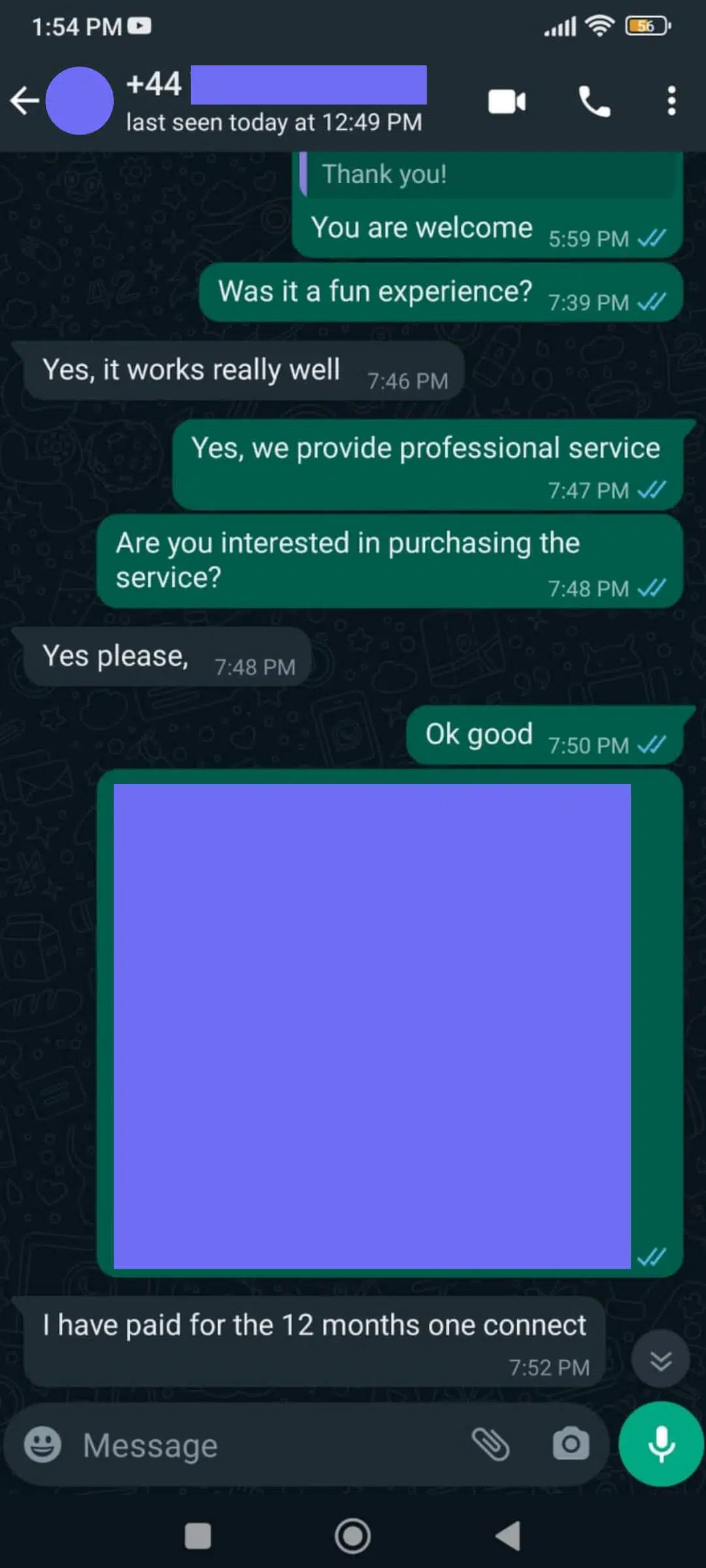The image size is (706, 1568).
Task: Start a video call
Action: 507,102
